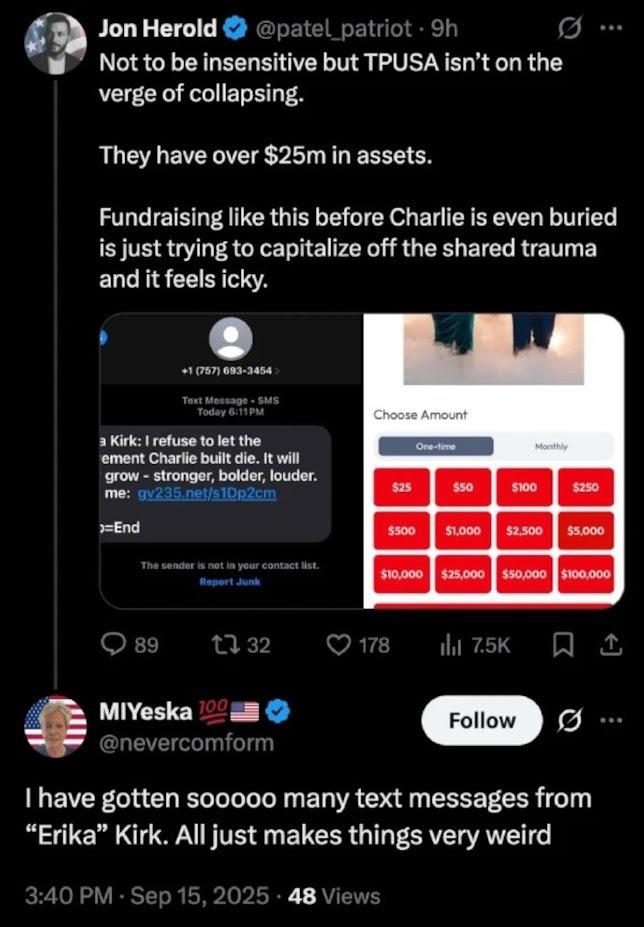644x927 pixels.
Task: Open Jon Herold's profile picture
Action: (55, 43)
